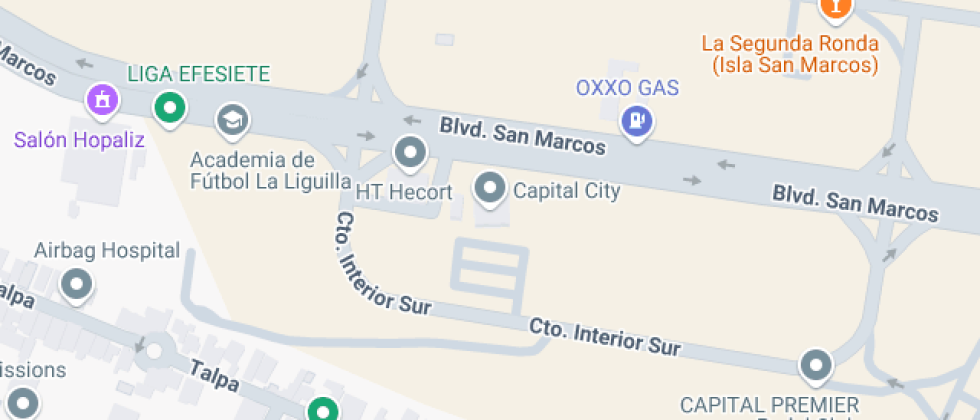Image resolution: width=980 pixels, height=420 pixels.
Task: Tap the Academia de Fútbol La Liguilla pin
Action: tap(233, 121)
